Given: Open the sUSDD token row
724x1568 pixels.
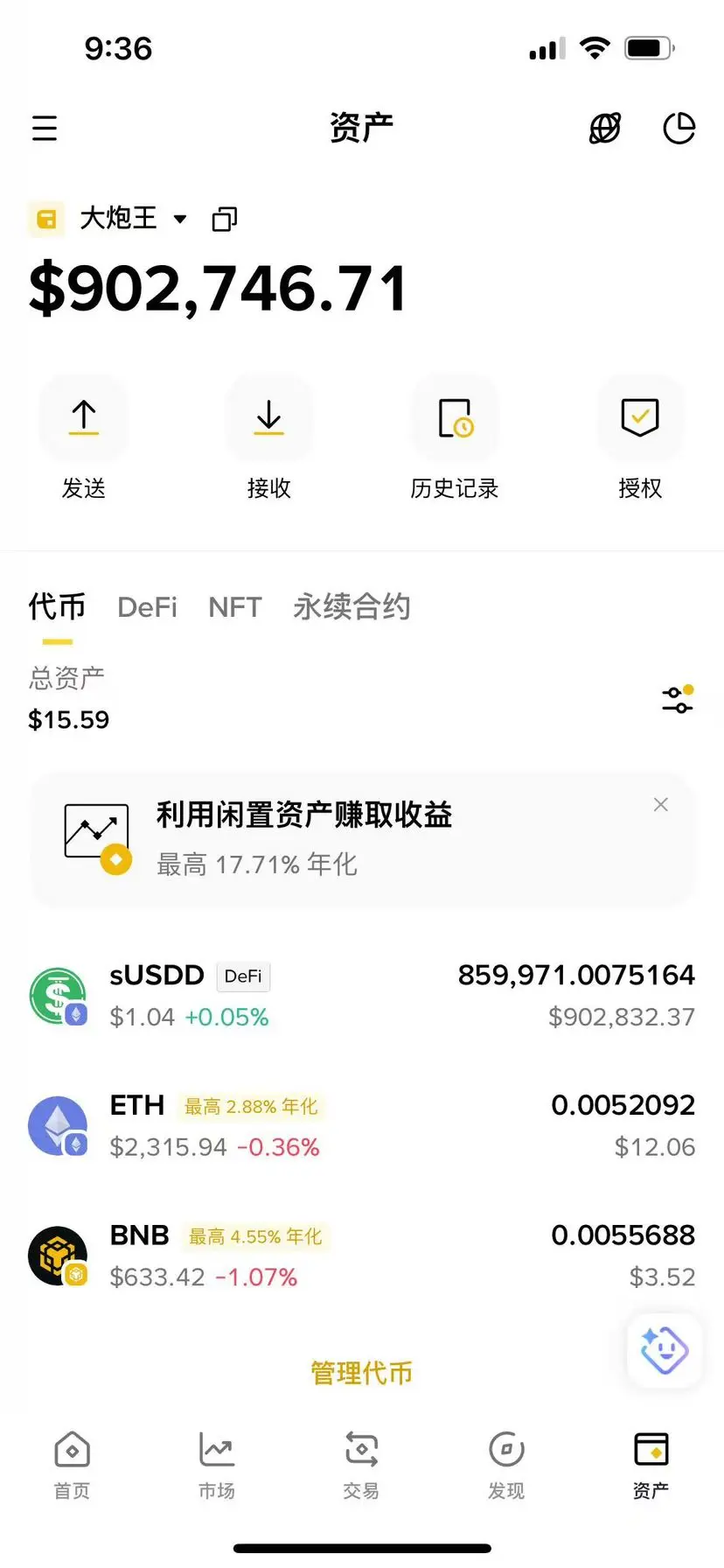Looking at the screenshot, I should click(362, 996).
